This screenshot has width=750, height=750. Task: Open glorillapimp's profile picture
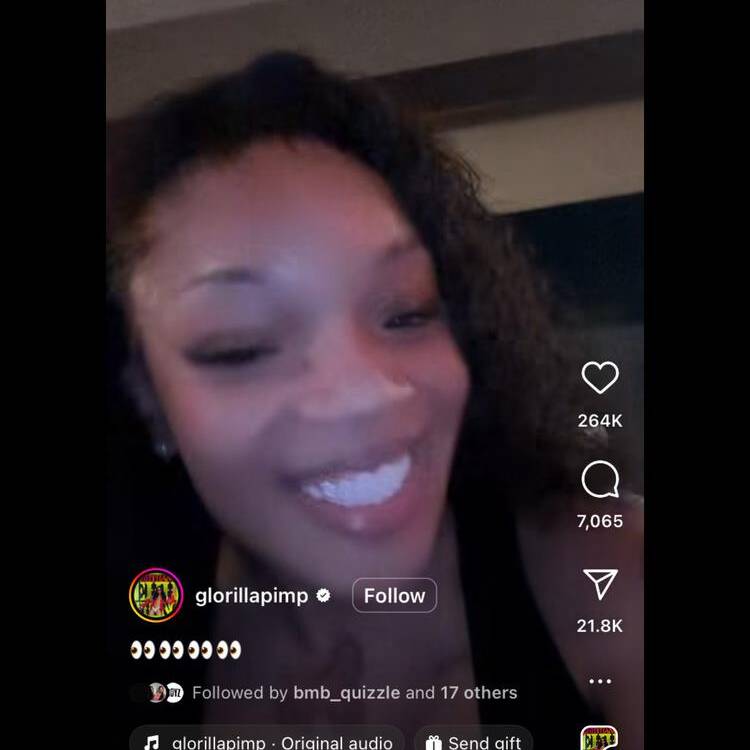[x=156, y=595]
